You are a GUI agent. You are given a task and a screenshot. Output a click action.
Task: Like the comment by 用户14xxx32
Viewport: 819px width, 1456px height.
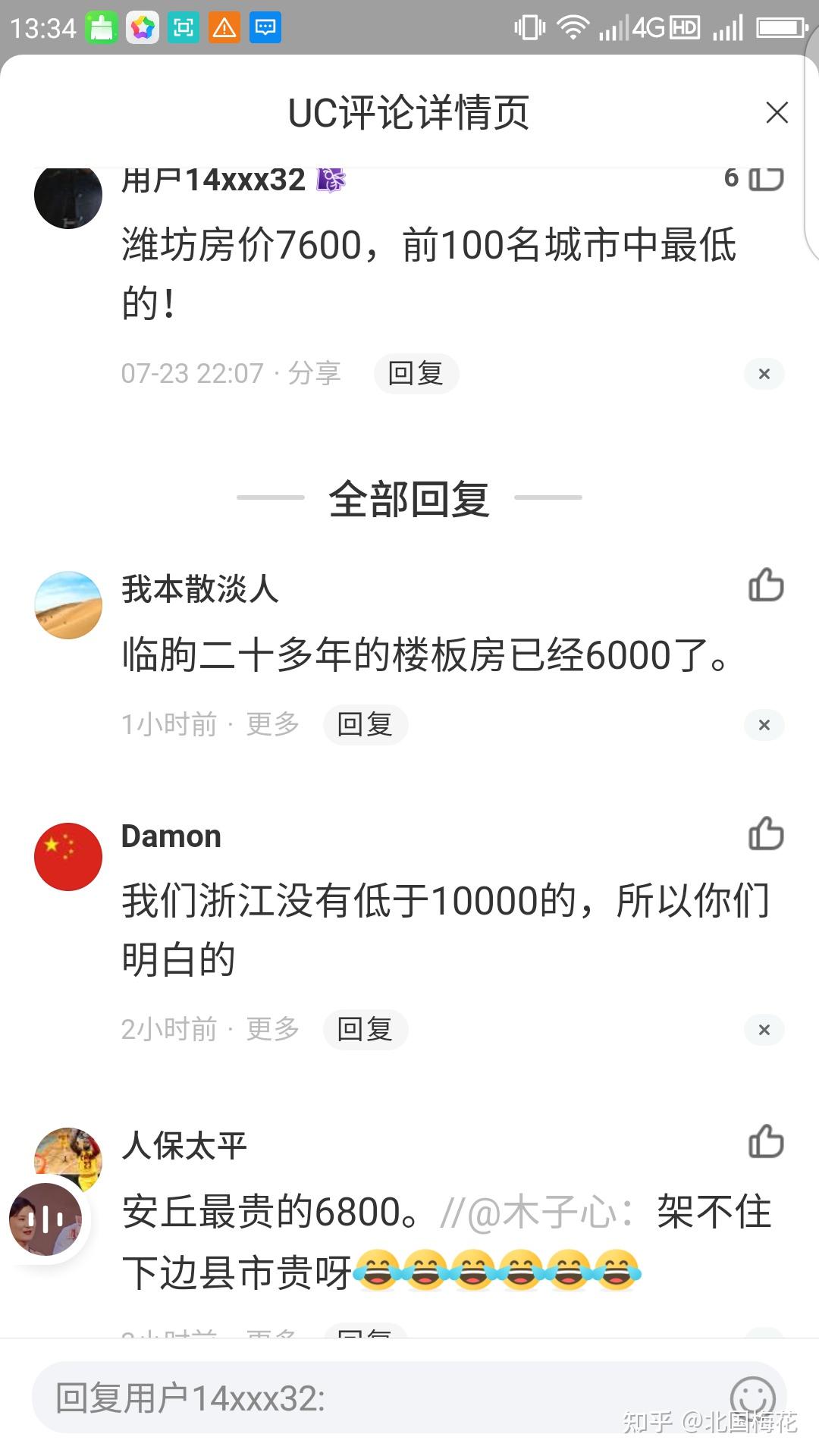point(765,178)
